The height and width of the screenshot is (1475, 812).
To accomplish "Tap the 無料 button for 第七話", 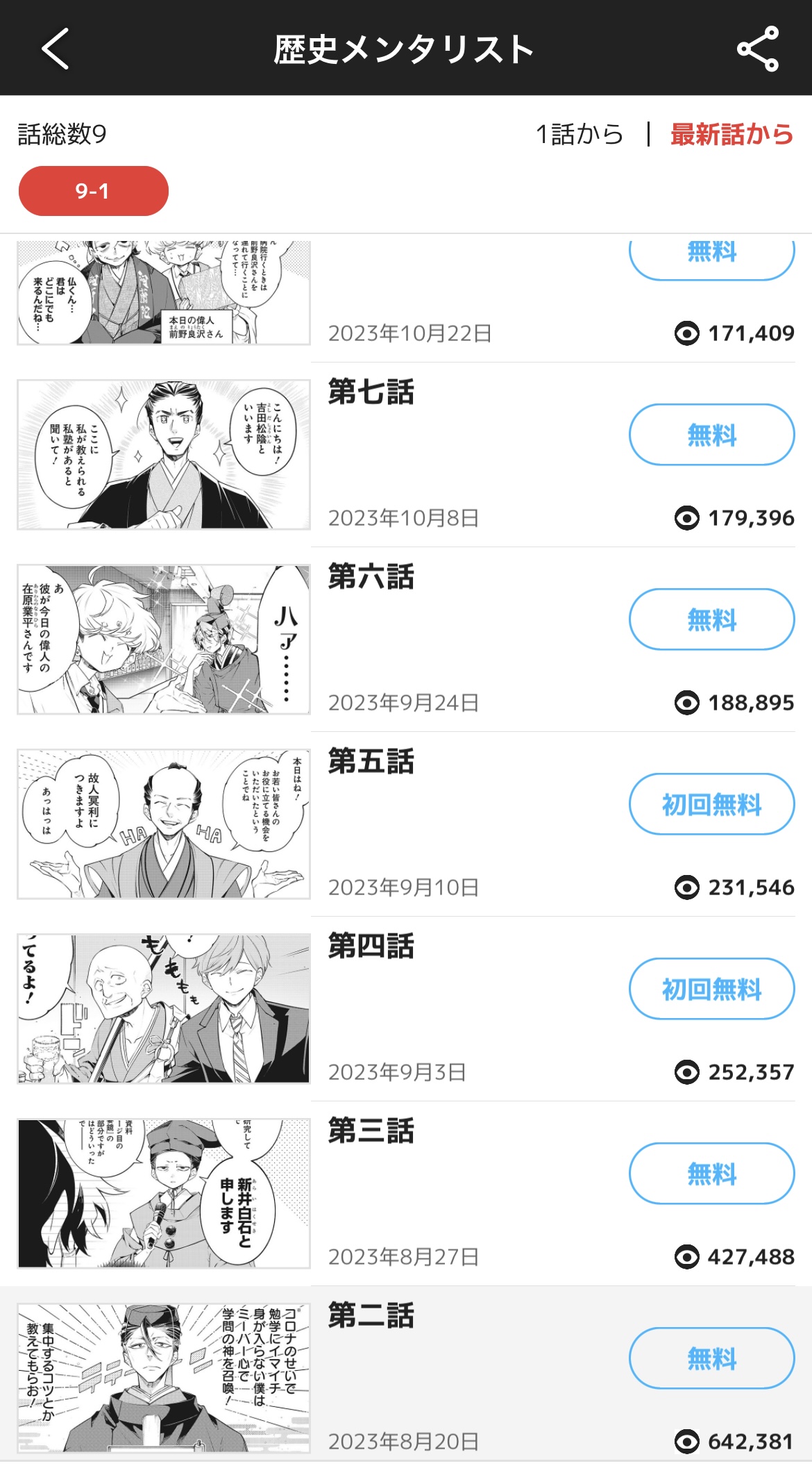I will [x=712, y=435].
